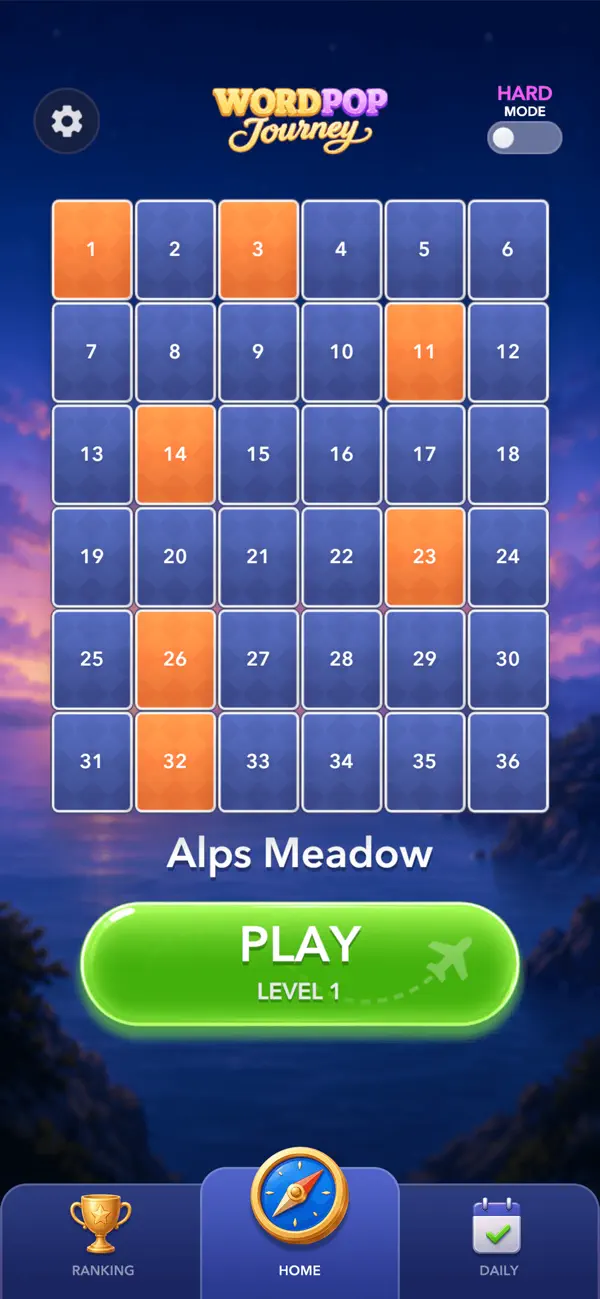Open the Daily tab
Screen dimensions: 600x1299
click(x=498, y=1237)
